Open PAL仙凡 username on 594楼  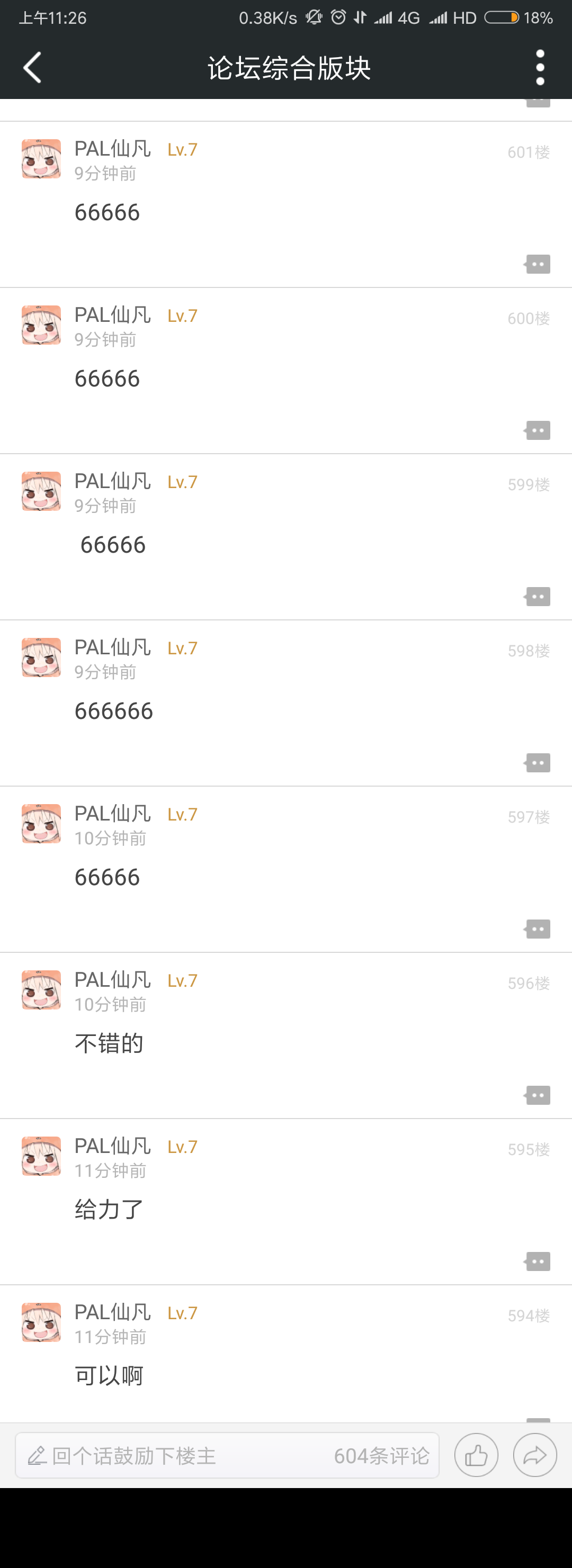[113, 1312]
